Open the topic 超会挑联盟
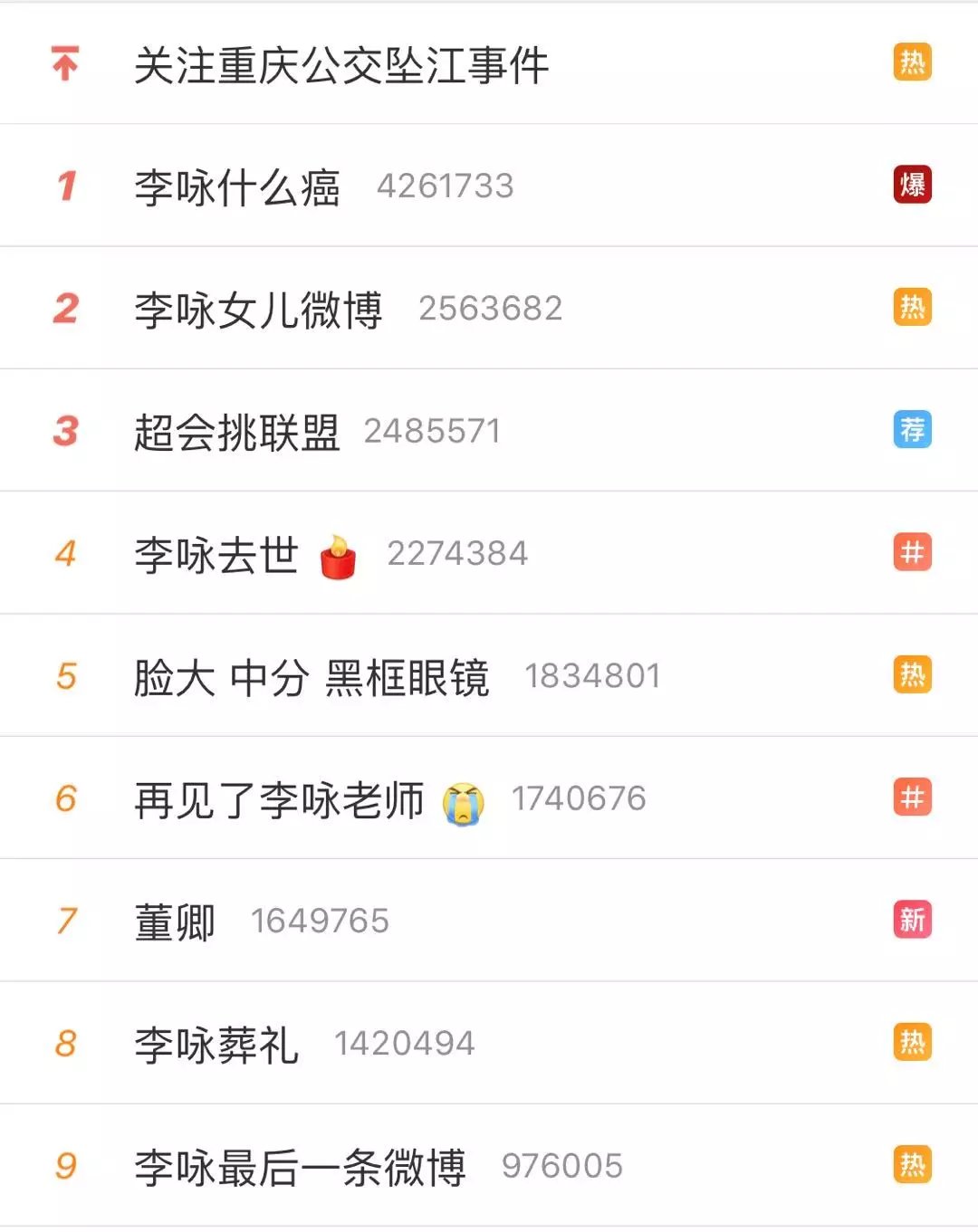Viewport: 978px width, 1232px height. 237,431
